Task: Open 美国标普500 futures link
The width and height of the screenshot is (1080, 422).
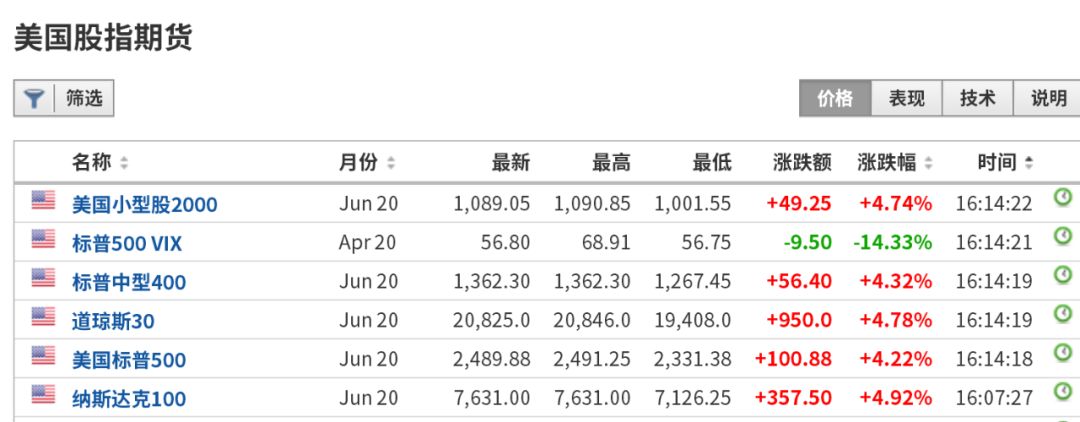Action: 129,360
